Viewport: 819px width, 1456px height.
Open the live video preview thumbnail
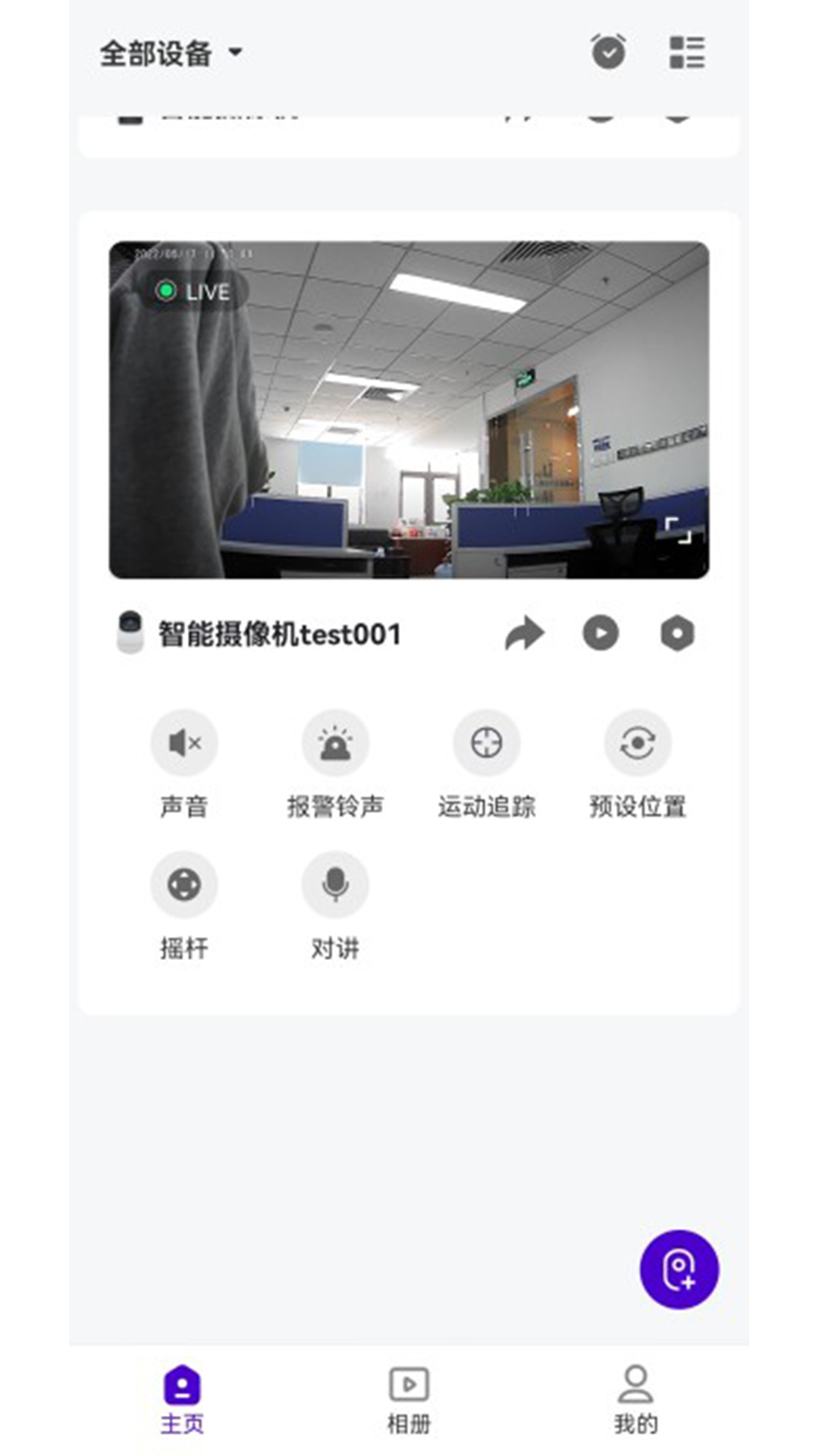point(409,409)
